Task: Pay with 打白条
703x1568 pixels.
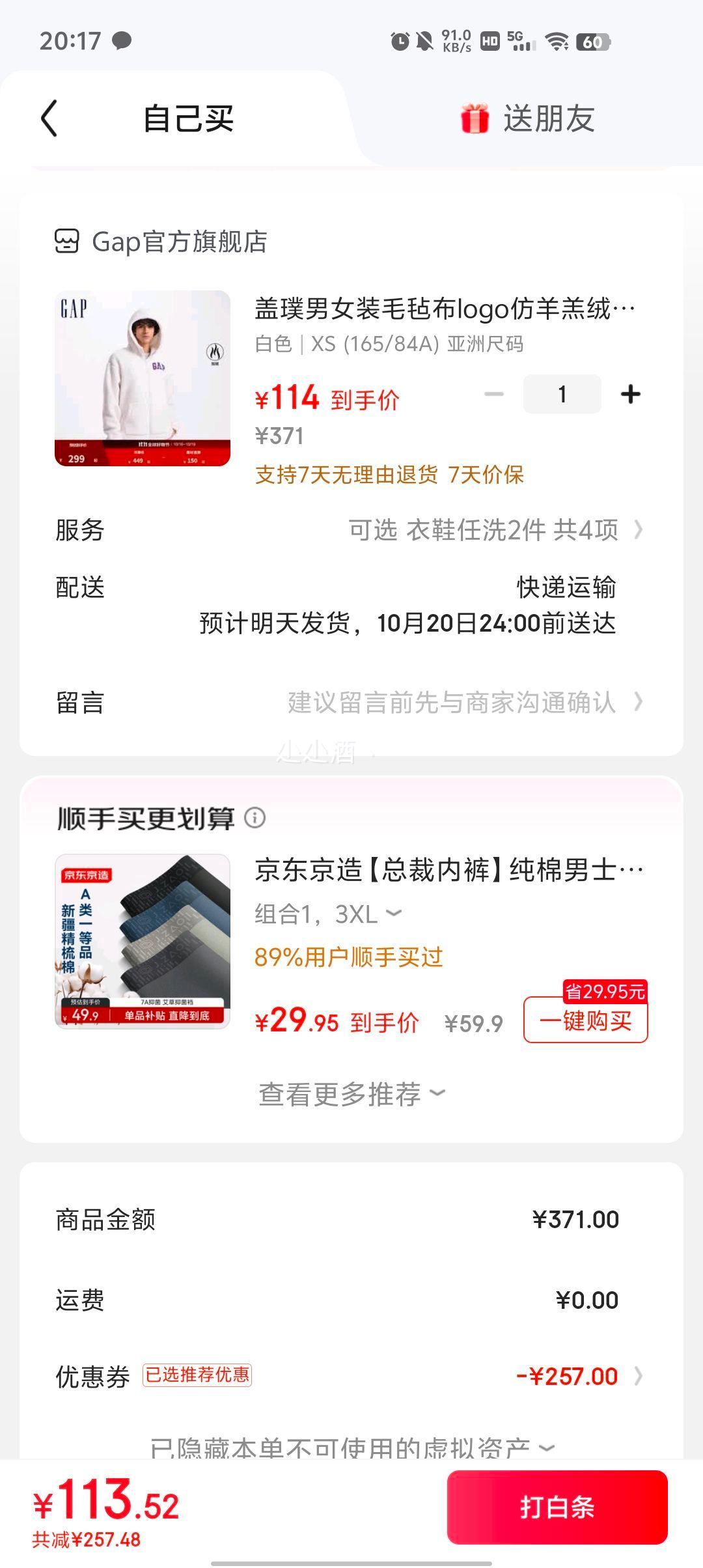Action: tap(557, 1507)
